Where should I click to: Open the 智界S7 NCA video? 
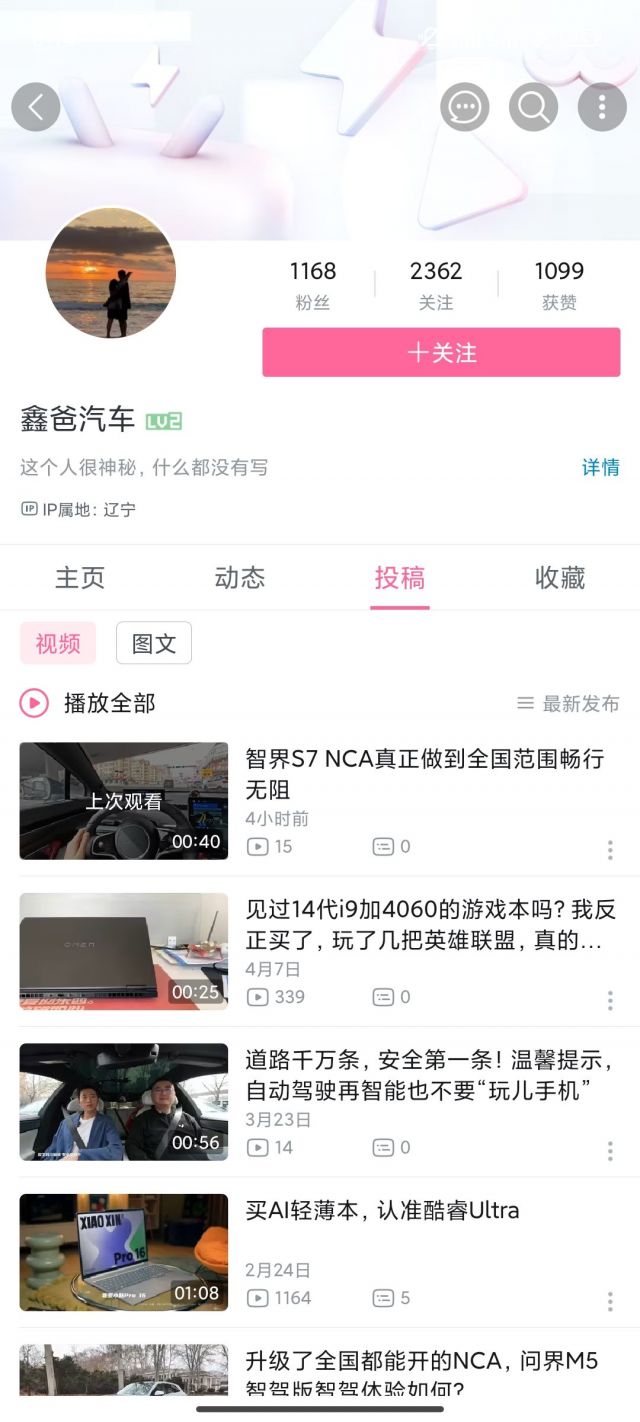pos(425,773)
